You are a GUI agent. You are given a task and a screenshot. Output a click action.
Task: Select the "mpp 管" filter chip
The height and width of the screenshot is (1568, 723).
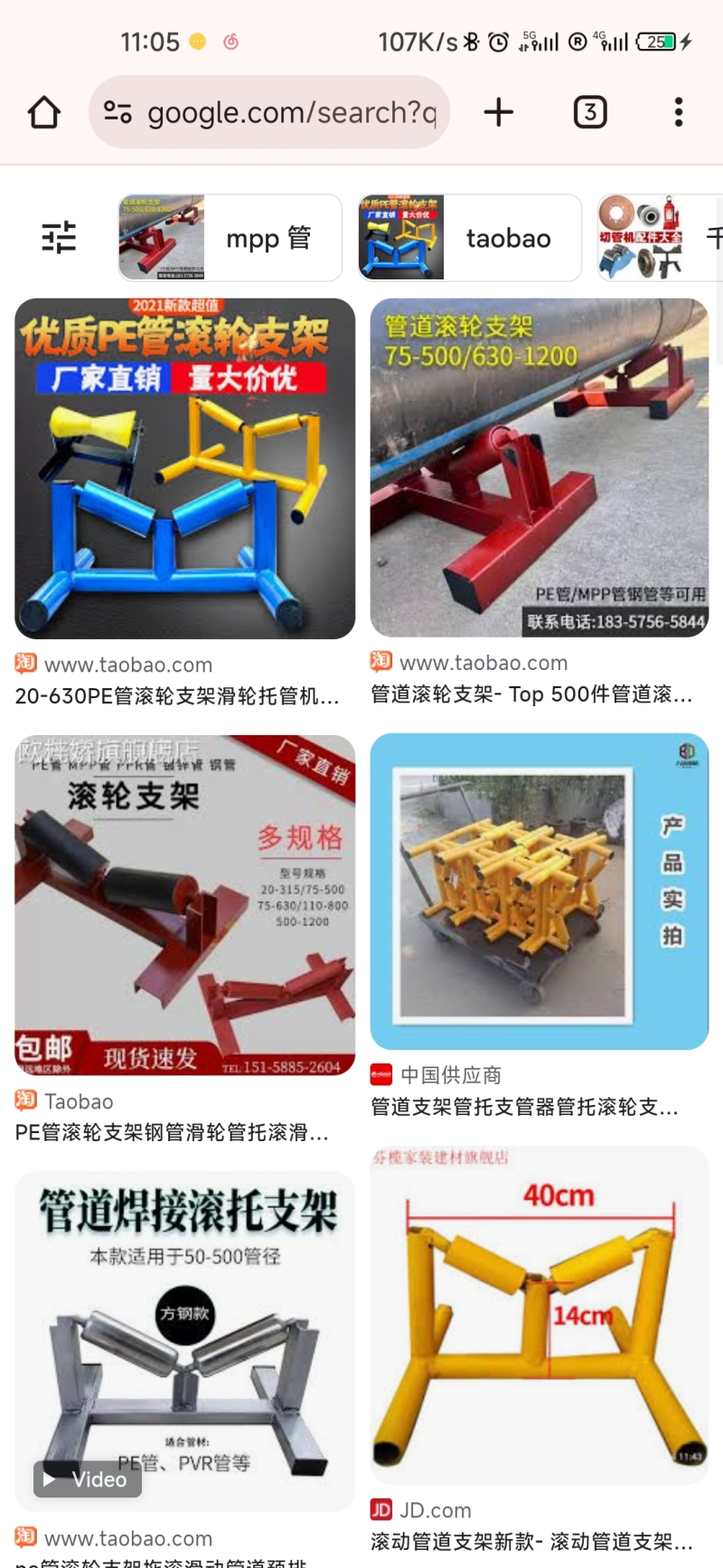point(230,238)
